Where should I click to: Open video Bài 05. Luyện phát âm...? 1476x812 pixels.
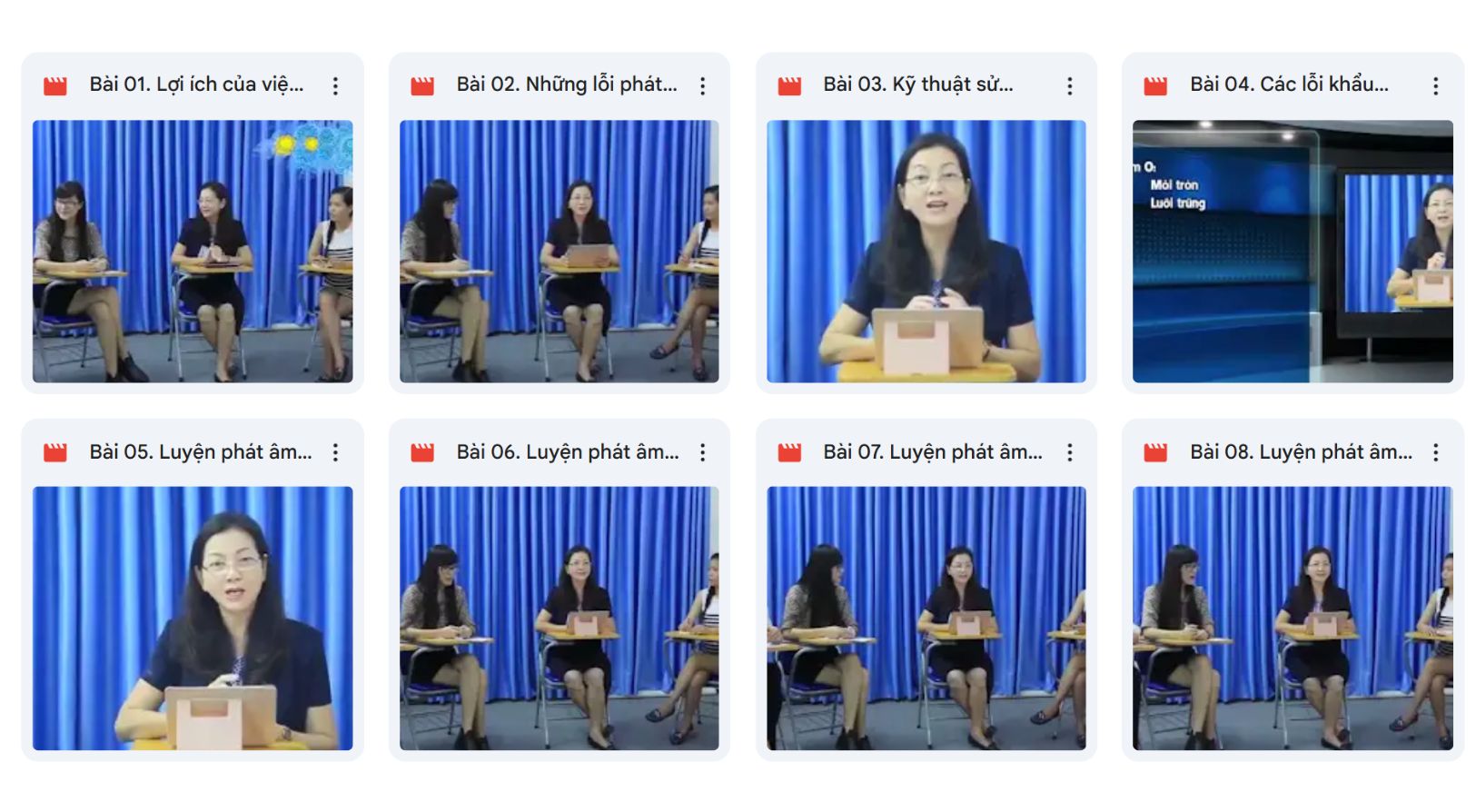click(x=193, y=618)
